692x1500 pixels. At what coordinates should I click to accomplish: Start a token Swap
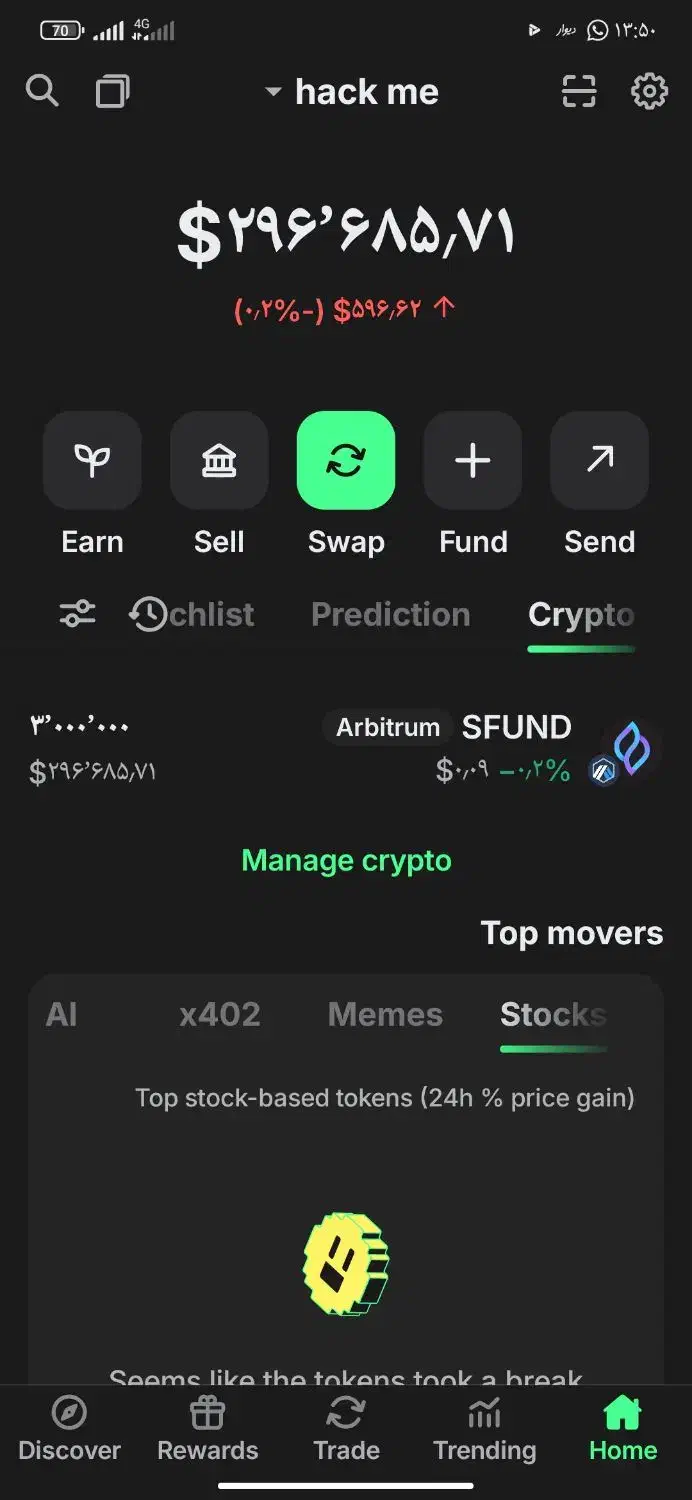(x=346, y=461)
